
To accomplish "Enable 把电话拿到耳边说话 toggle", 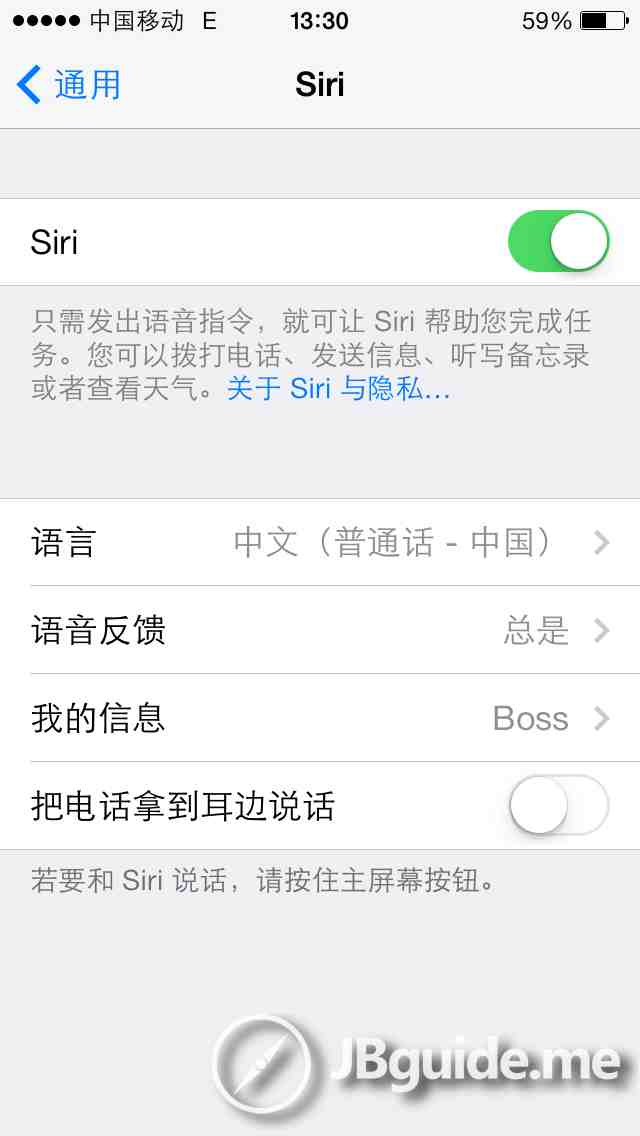I will [558, 805].
